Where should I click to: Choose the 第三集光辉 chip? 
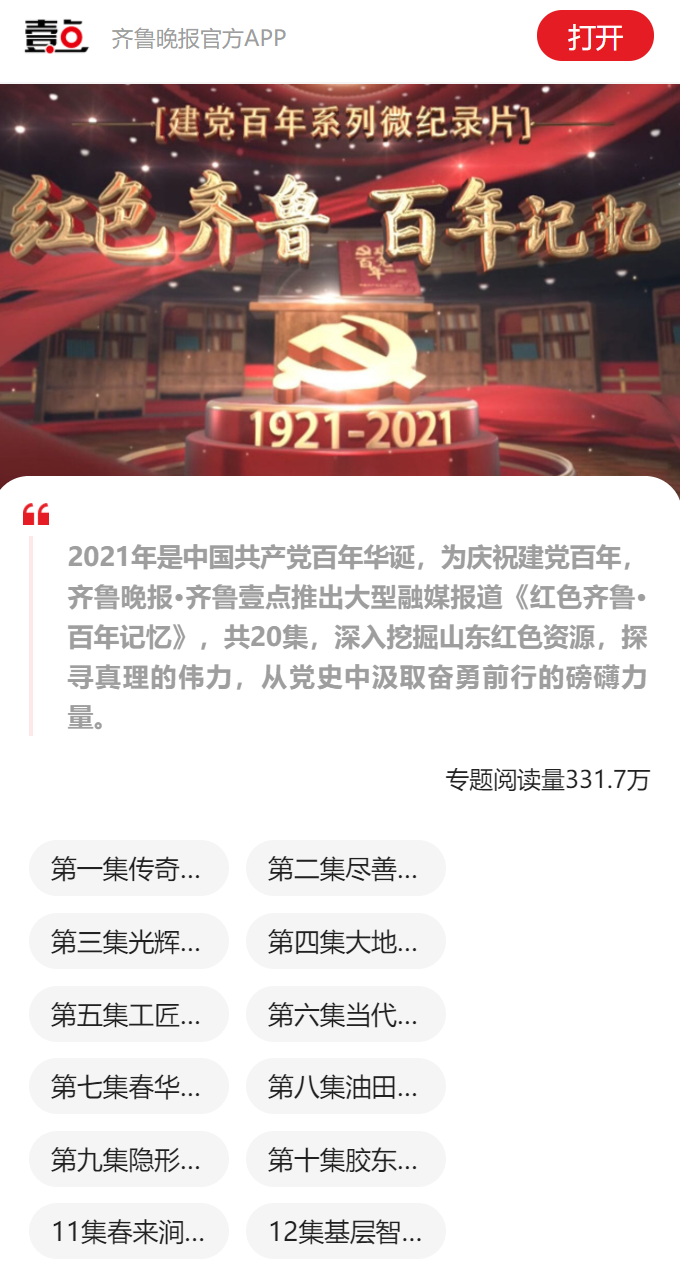pos(128,941)
